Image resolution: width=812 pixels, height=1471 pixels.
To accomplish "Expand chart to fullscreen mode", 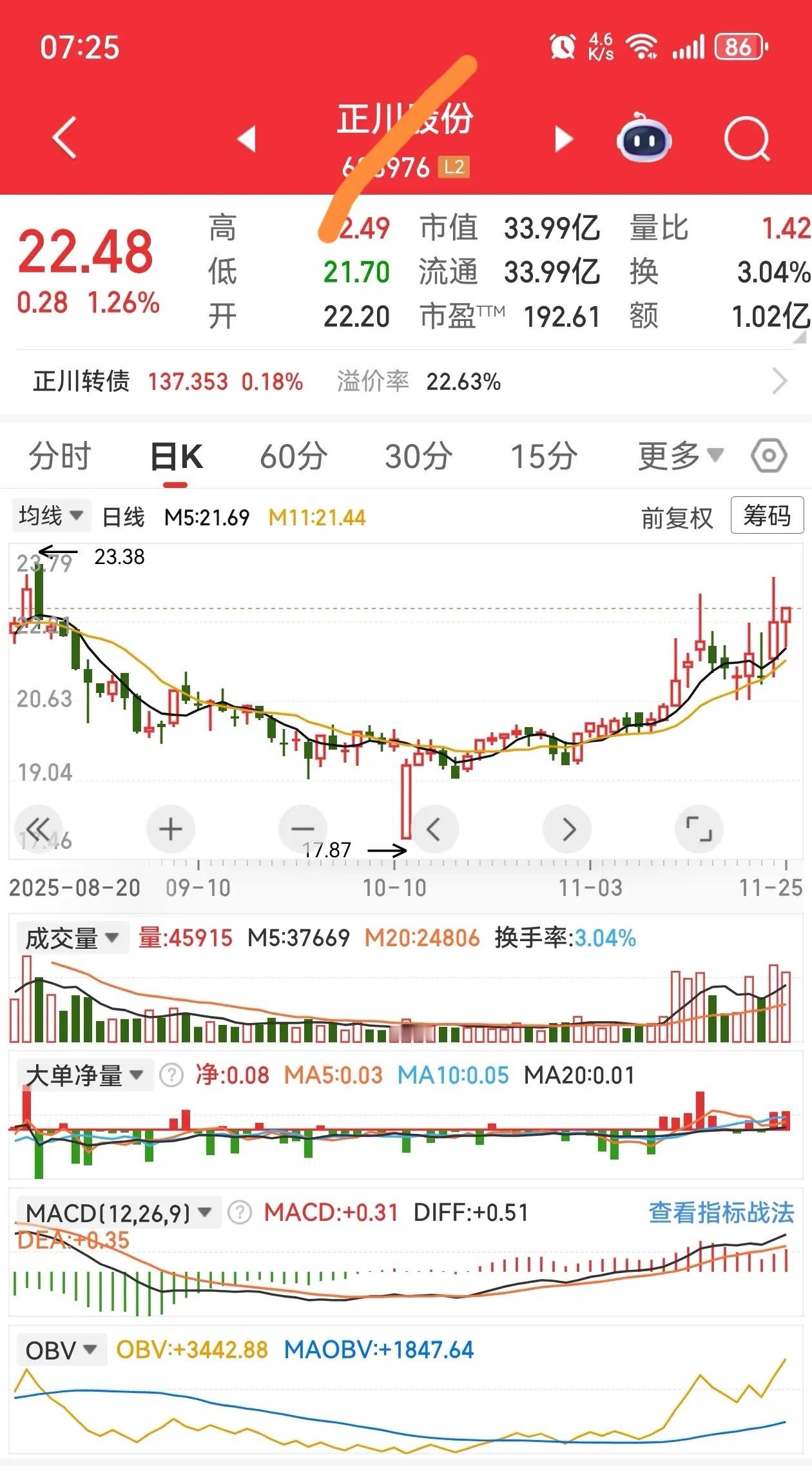I will pyautogui.click(x=699, y=830).
